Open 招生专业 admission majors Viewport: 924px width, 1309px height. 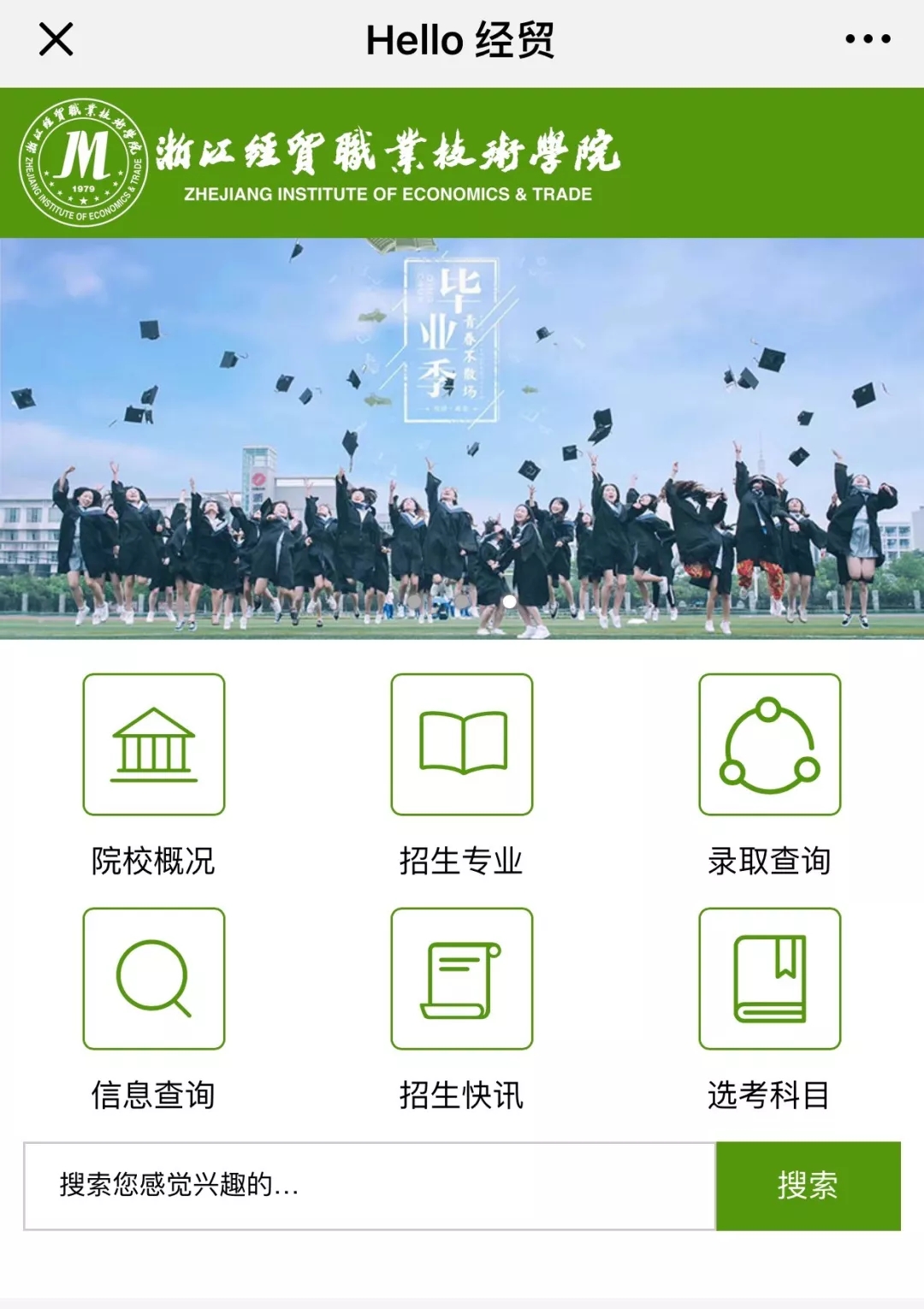click(x=462, y=744)
